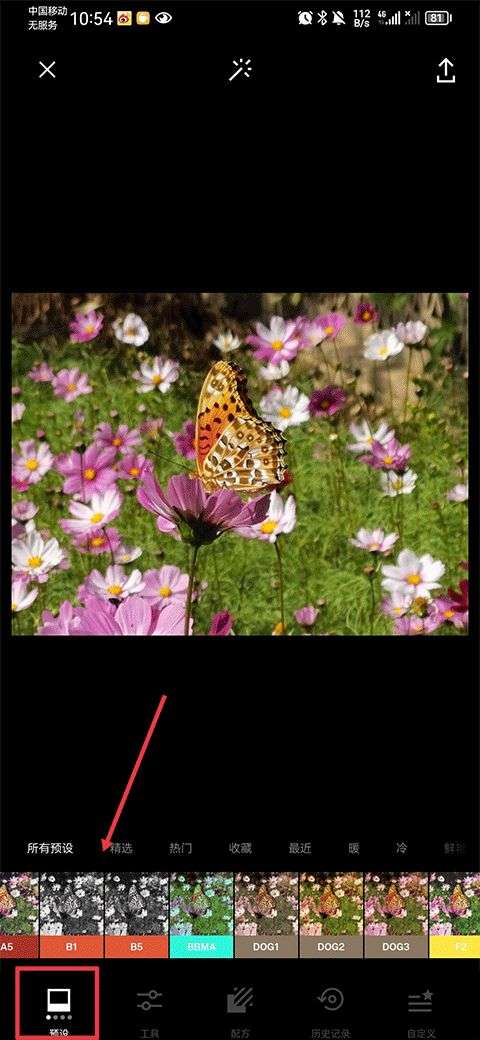
Task: Export the edited photo
Action: (x=446, y=70)
